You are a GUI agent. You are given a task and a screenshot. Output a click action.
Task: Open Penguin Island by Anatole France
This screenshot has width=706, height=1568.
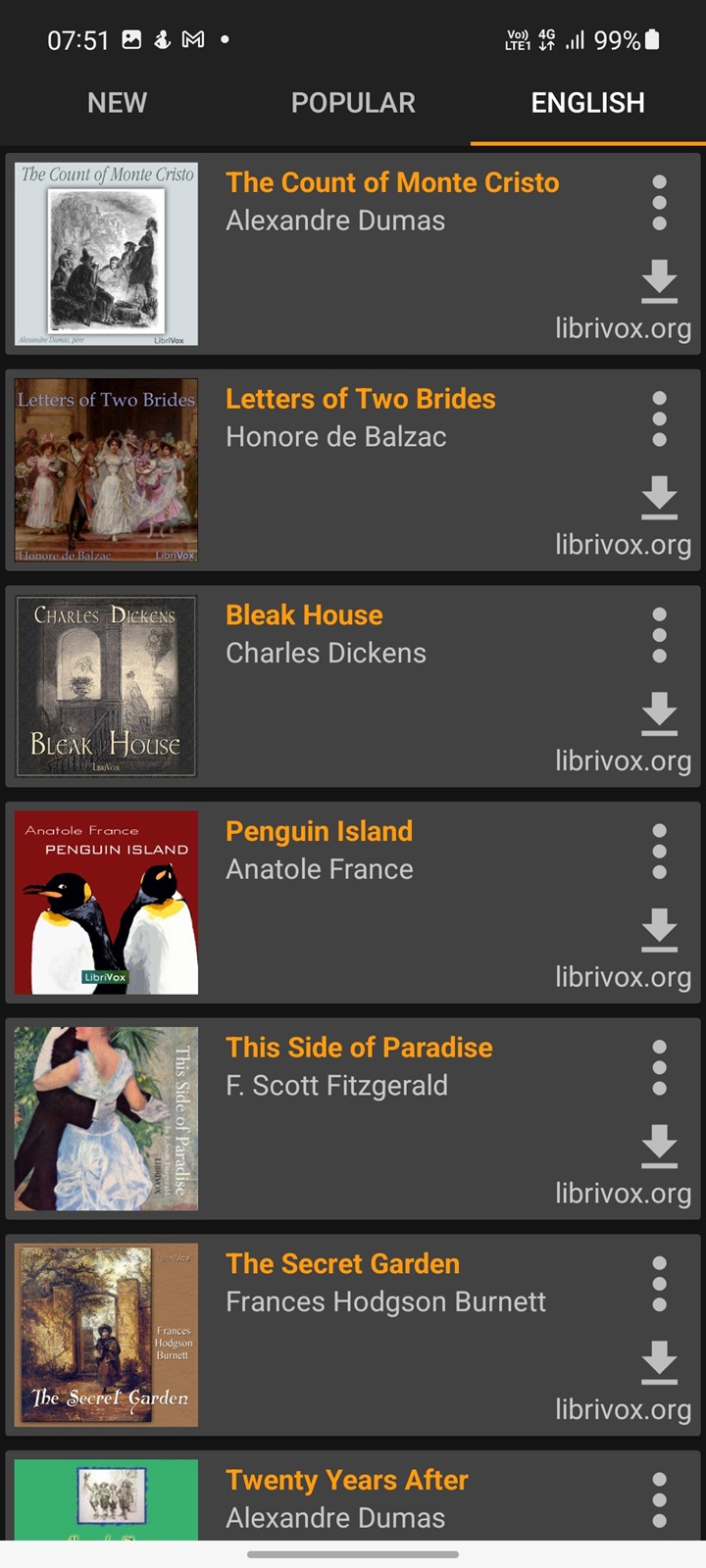(353, 903)
